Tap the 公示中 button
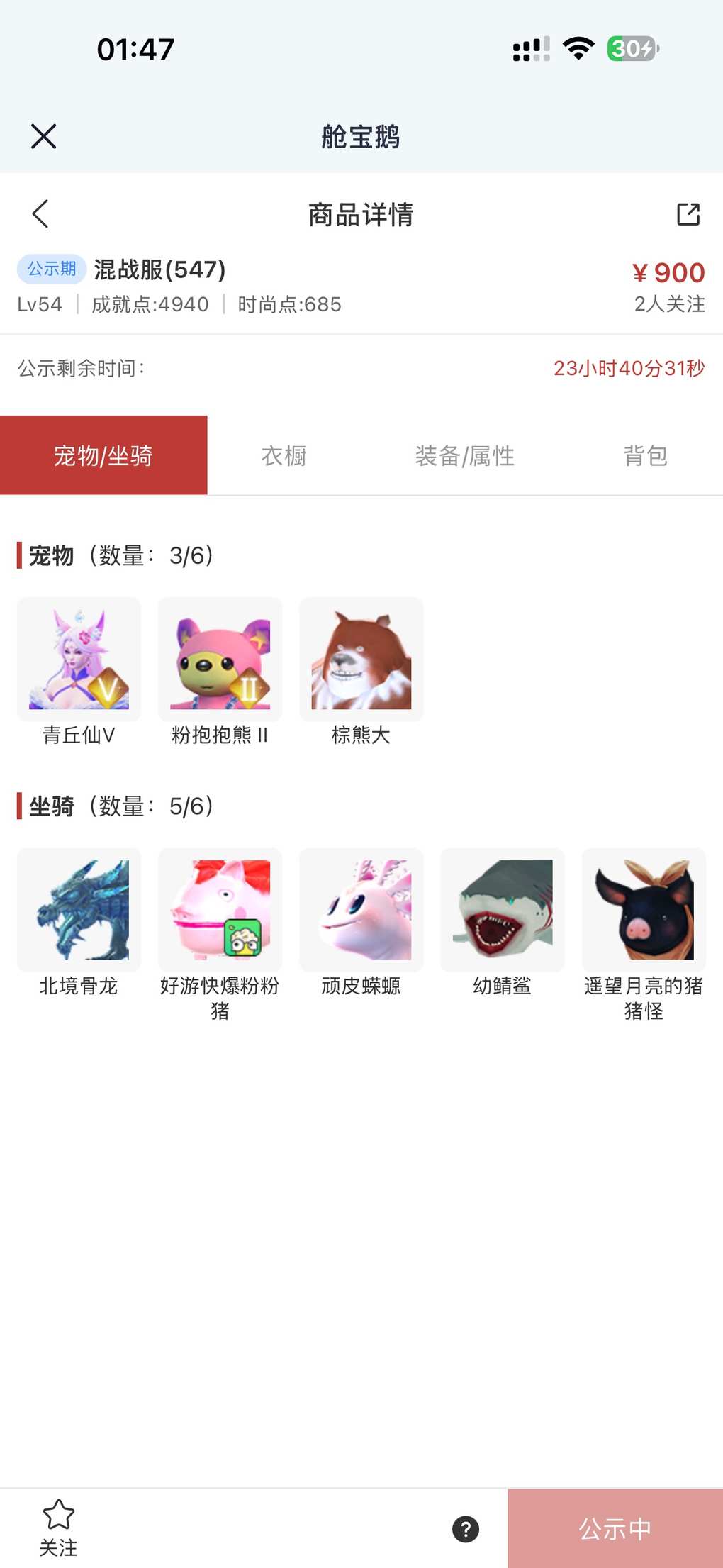723x1568 pixels. pyautogui.click(x=615, y=1528)
